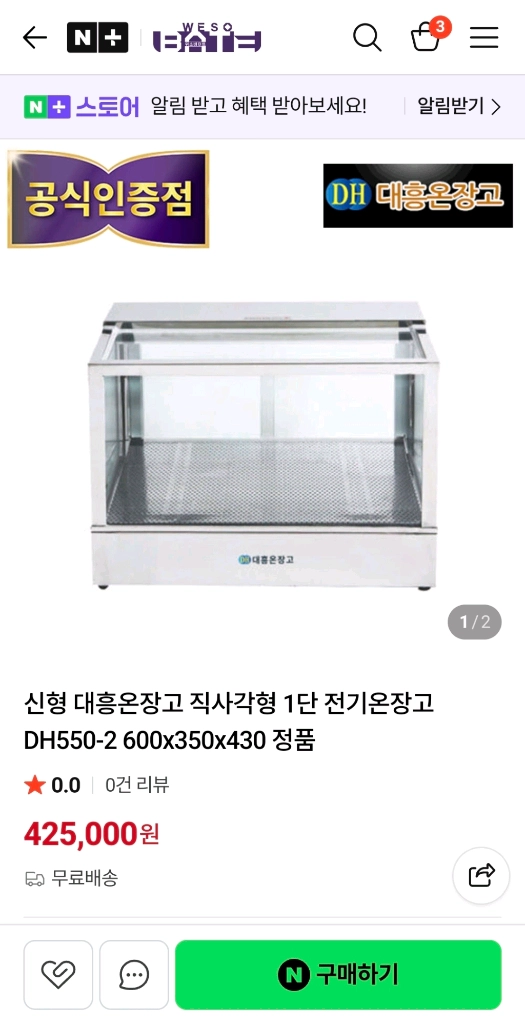
Task: Open the N+ store home logo
Action: tap(97, 38)
